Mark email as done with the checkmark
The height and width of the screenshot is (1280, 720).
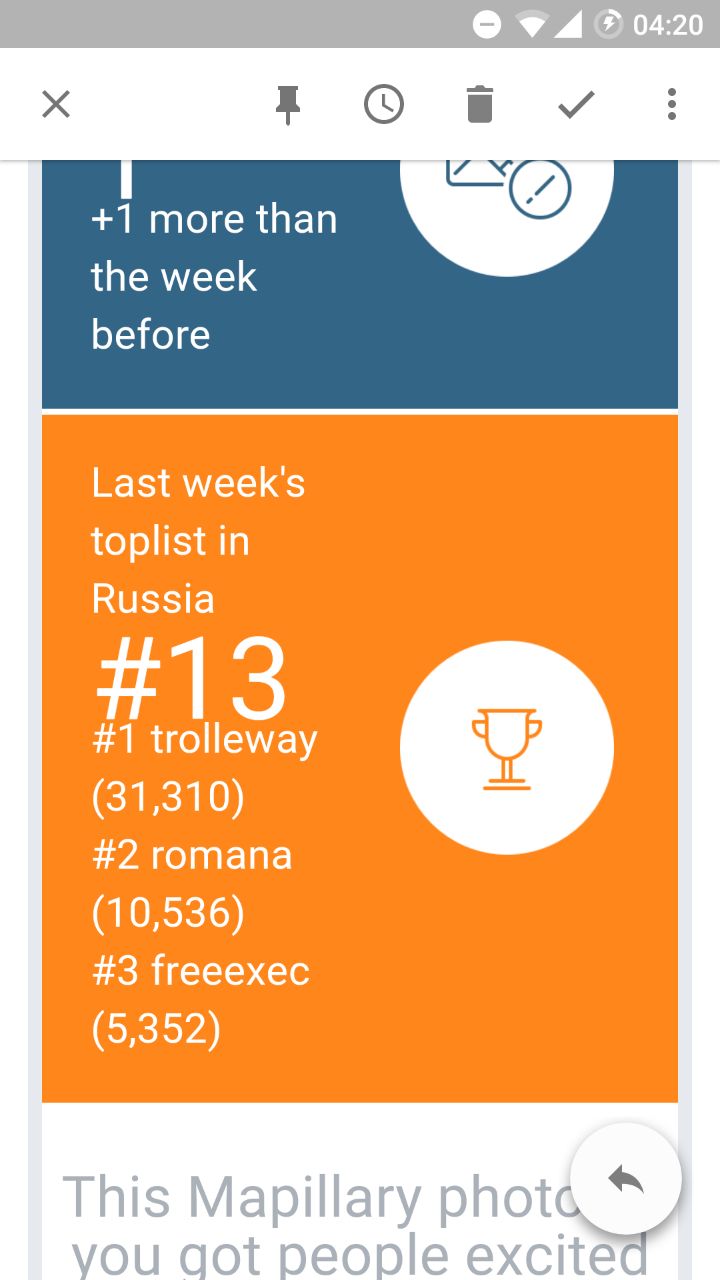pyautogui.click(x=576, y=104)
